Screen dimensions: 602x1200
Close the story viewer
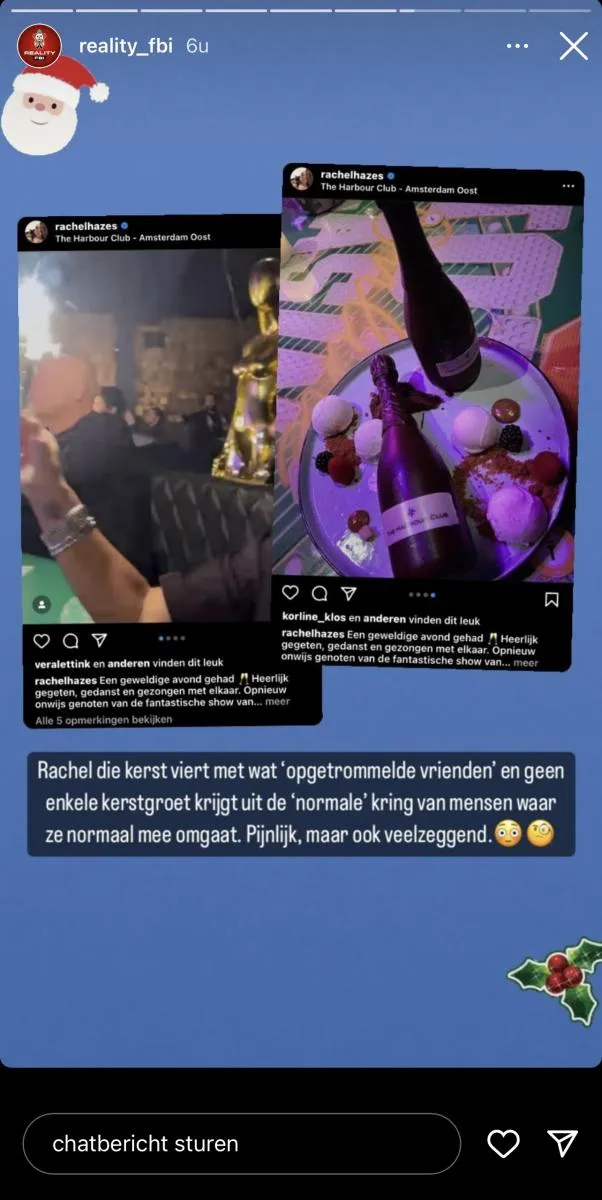point(573,46)
